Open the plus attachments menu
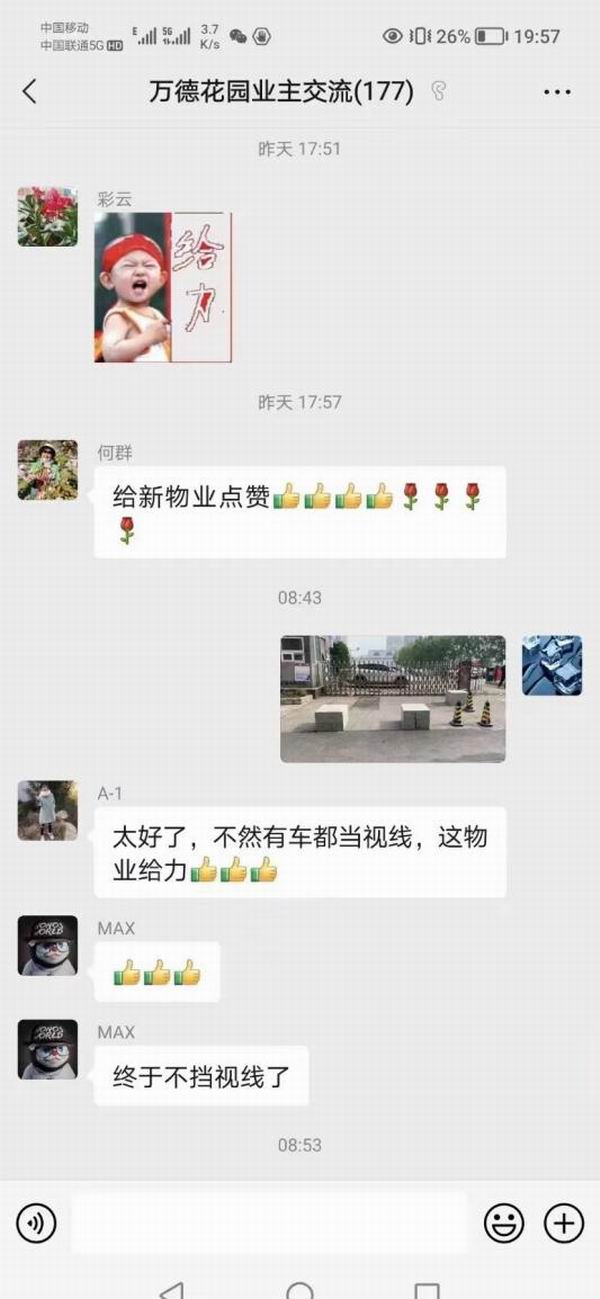600x1299 pixels. pos(563,1222)
